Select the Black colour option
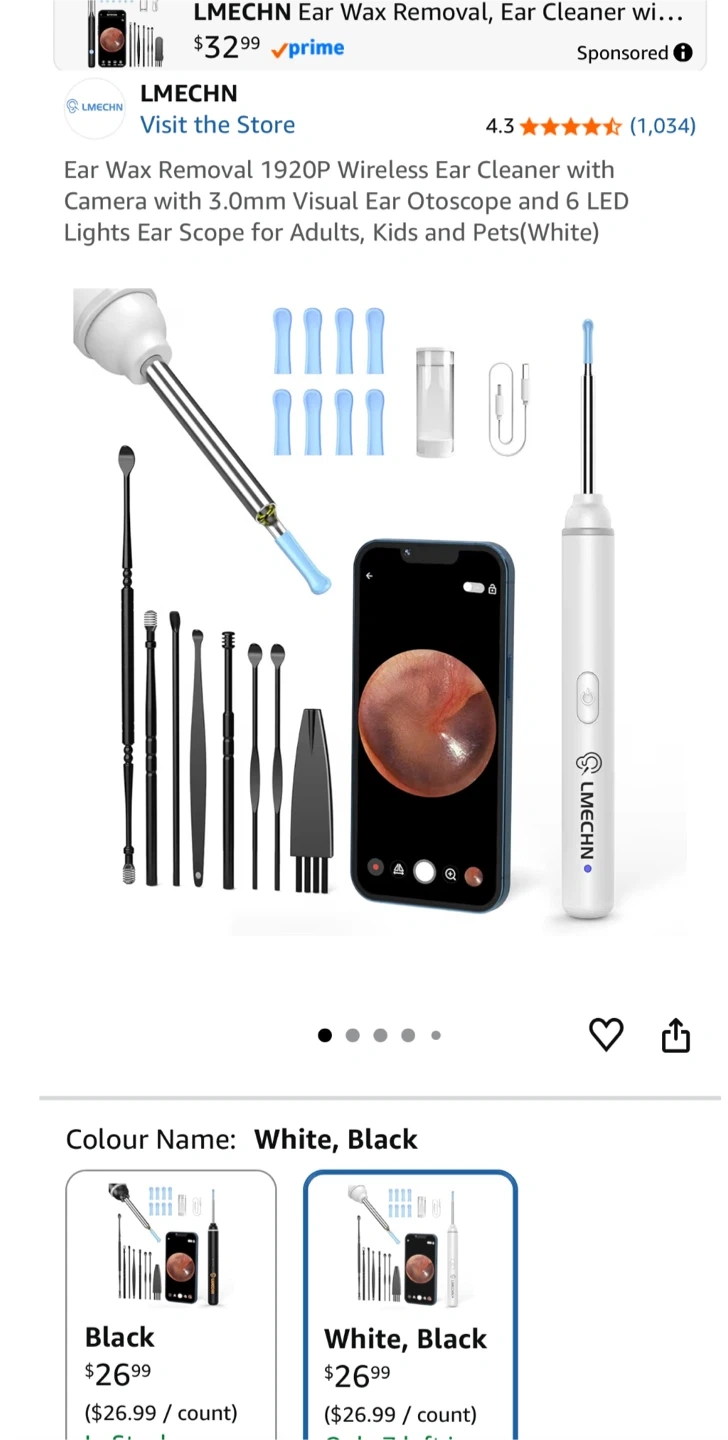This screenshot has width=728, height=1440. click(x=171, y=1304)
